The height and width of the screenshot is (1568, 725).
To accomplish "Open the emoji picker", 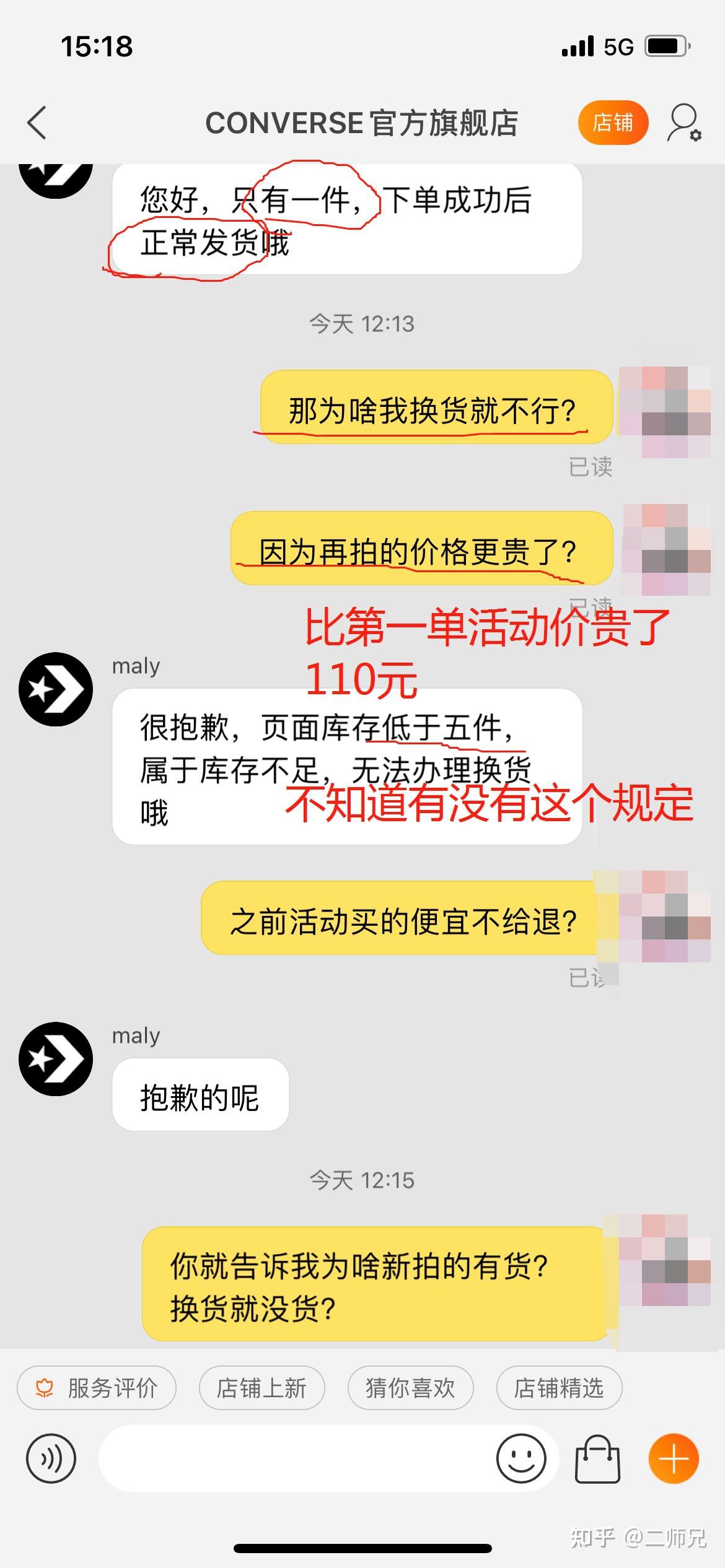I will tap(521, 1458).
